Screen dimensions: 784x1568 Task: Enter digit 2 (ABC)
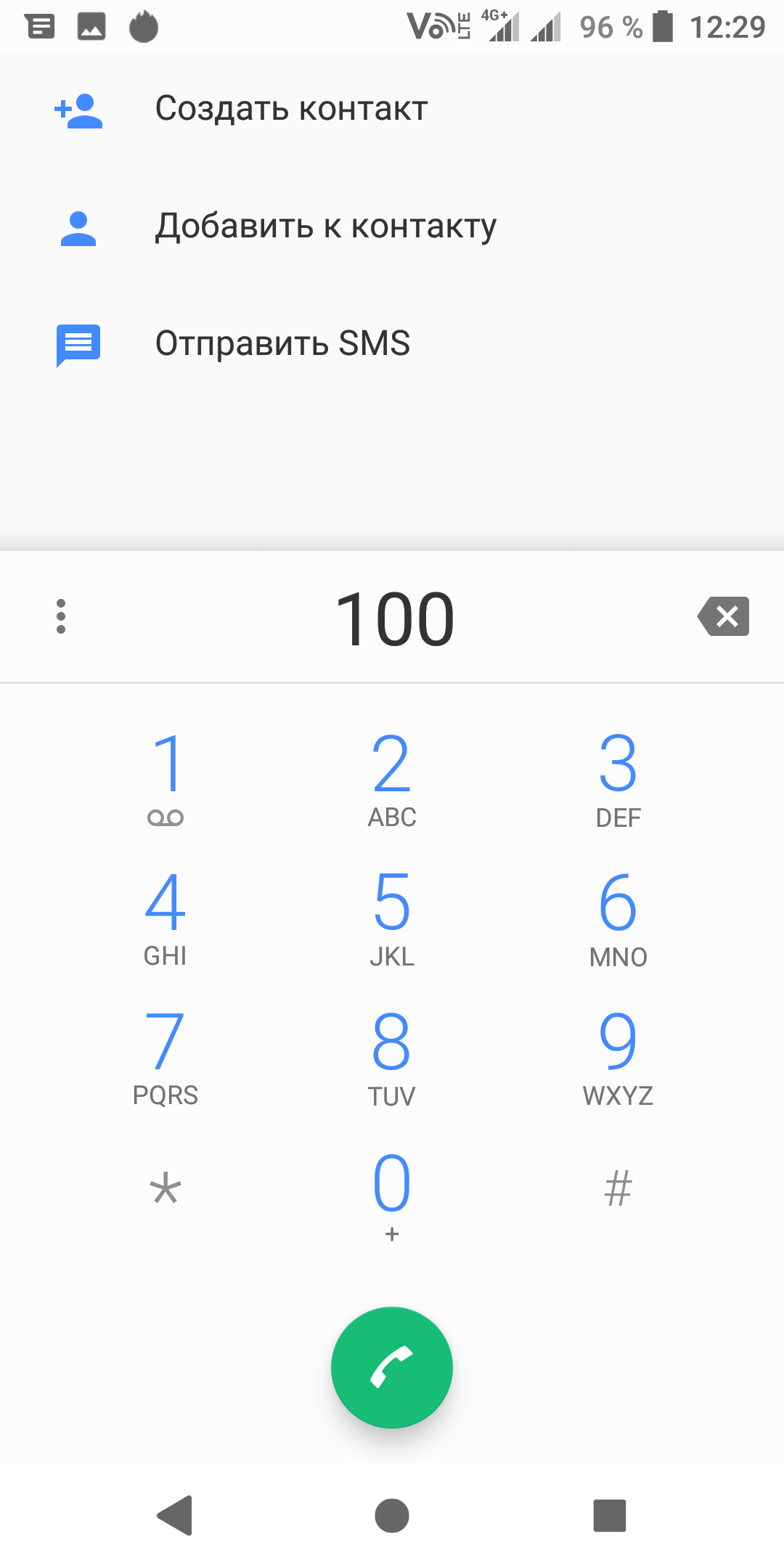pyautogui.click(x=392, y=777)
